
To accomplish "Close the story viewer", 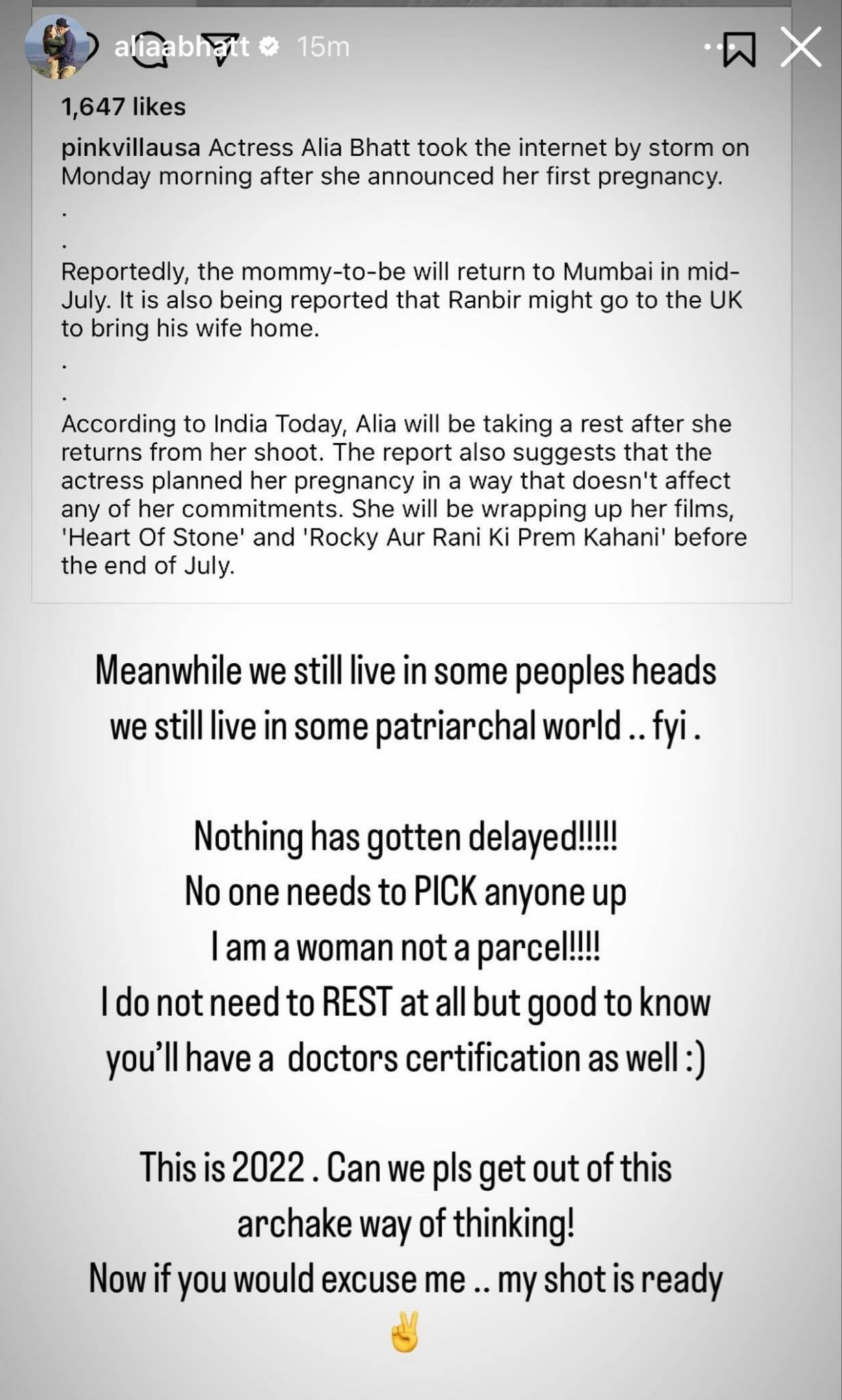I will [800, 48].
